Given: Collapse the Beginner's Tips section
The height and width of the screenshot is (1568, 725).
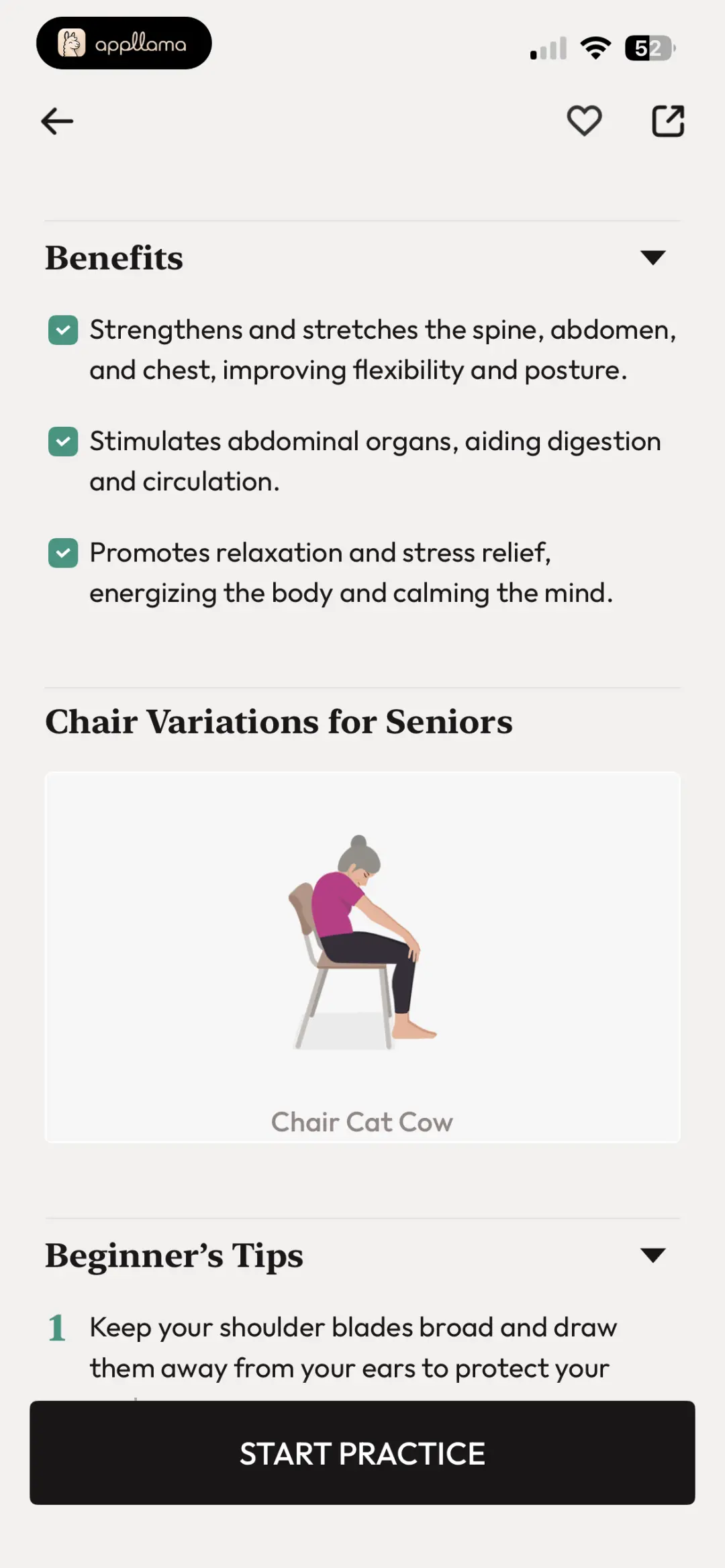Looking at the screenshot, I should (x=652, y=1255).
